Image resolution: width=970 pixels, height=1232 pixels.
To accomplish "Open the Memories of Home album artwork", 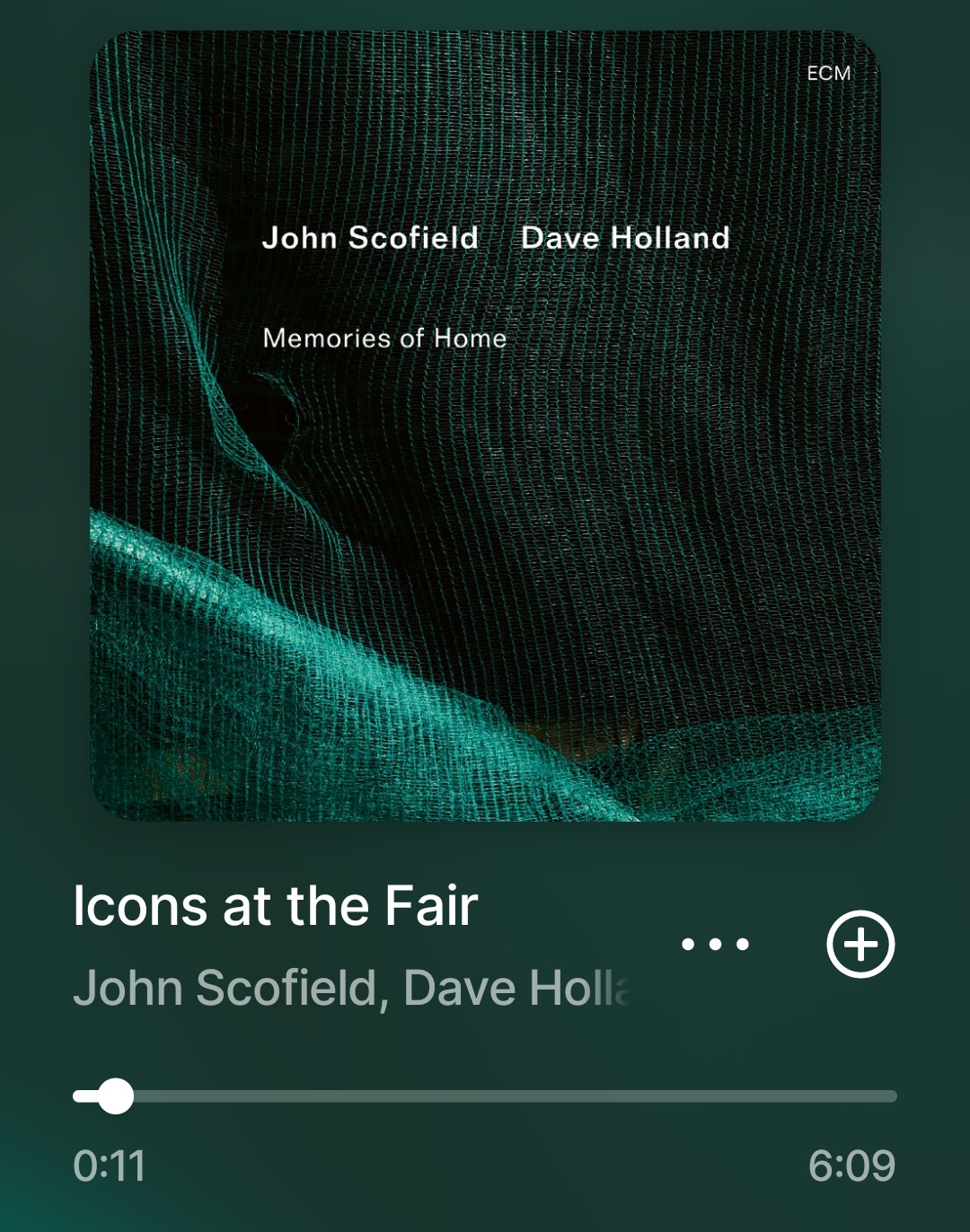I will [x=485, y=426].
